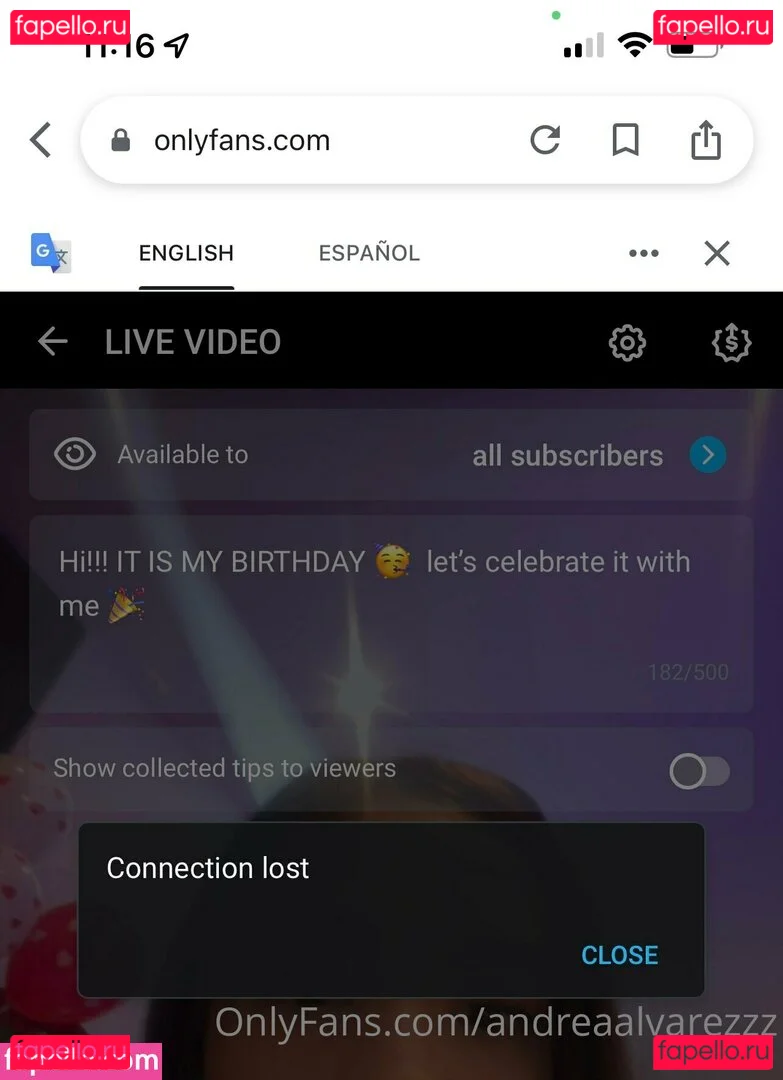Open translate bar more options
The height and width of the screenshot is (1080, 783).
coord(643,253)
